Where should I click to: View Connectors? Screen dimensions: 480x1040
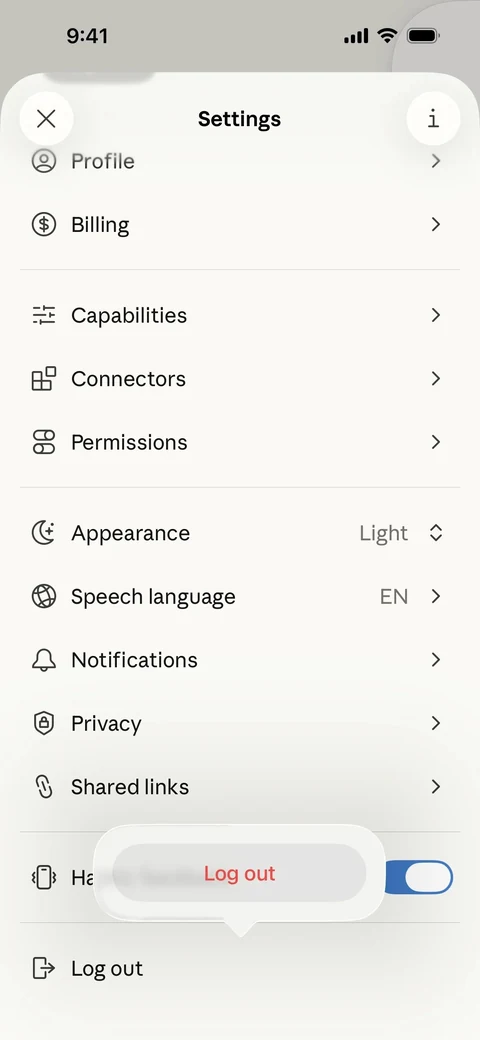pyautogui.click(x=239, y=379)
